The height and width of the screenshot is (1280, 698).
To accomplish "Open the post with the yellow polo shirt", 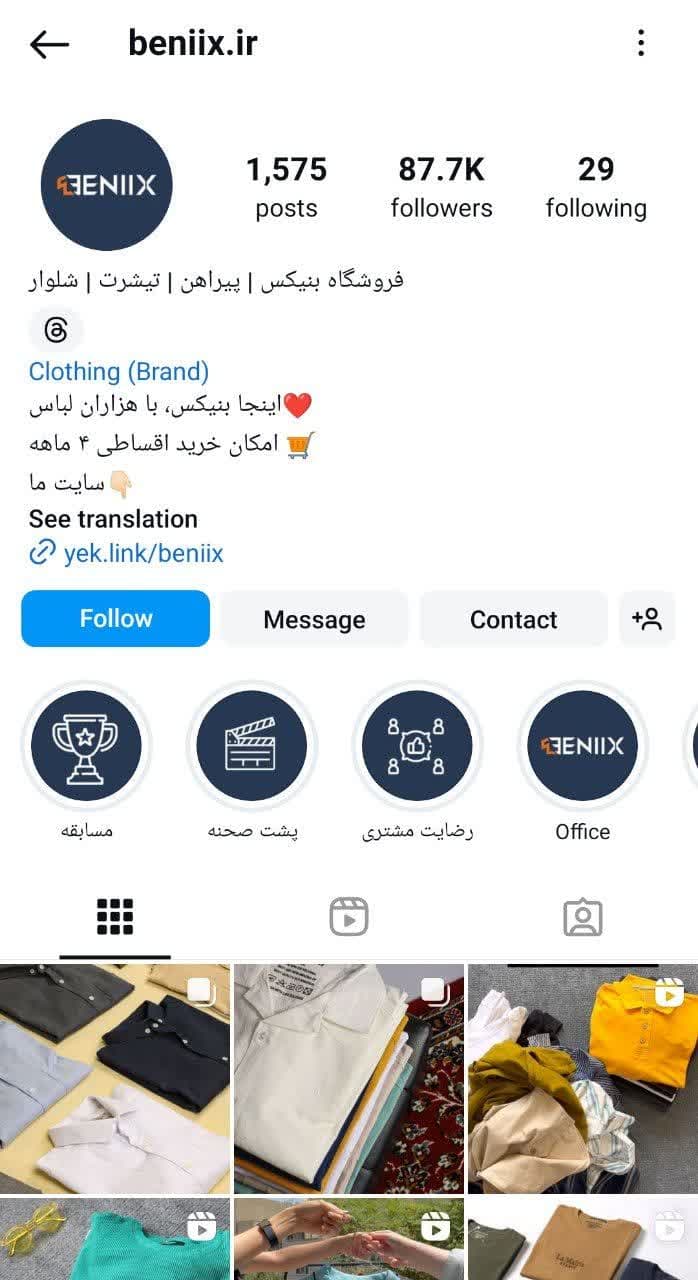I will pyautogui.click(x=583, y=1078).
